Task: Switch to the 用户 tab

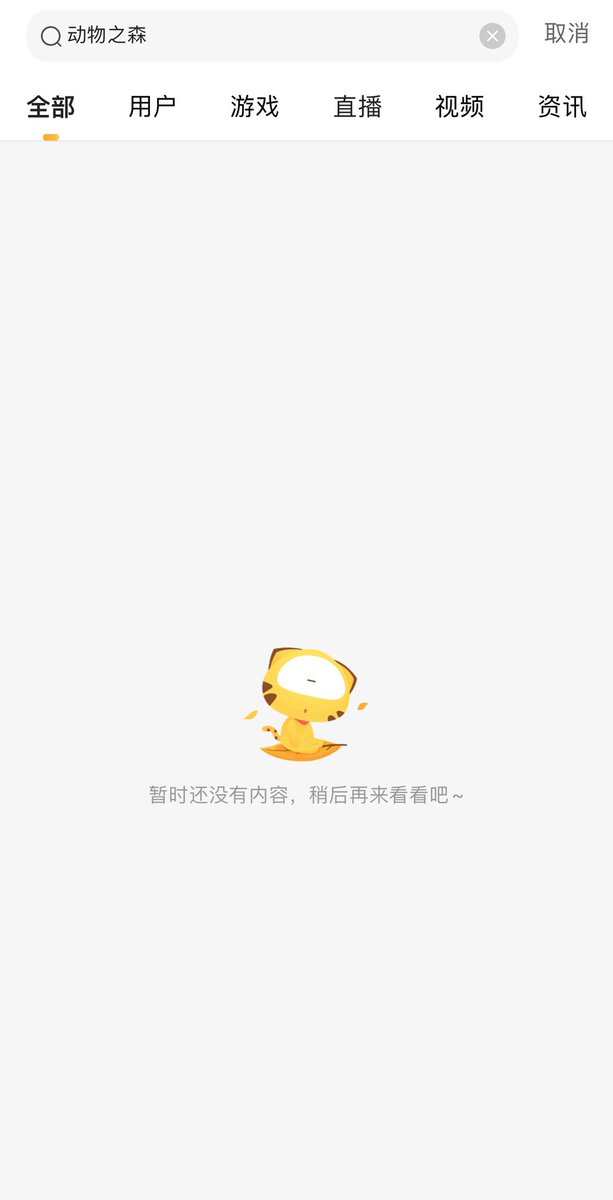Action: pos(152,106)
